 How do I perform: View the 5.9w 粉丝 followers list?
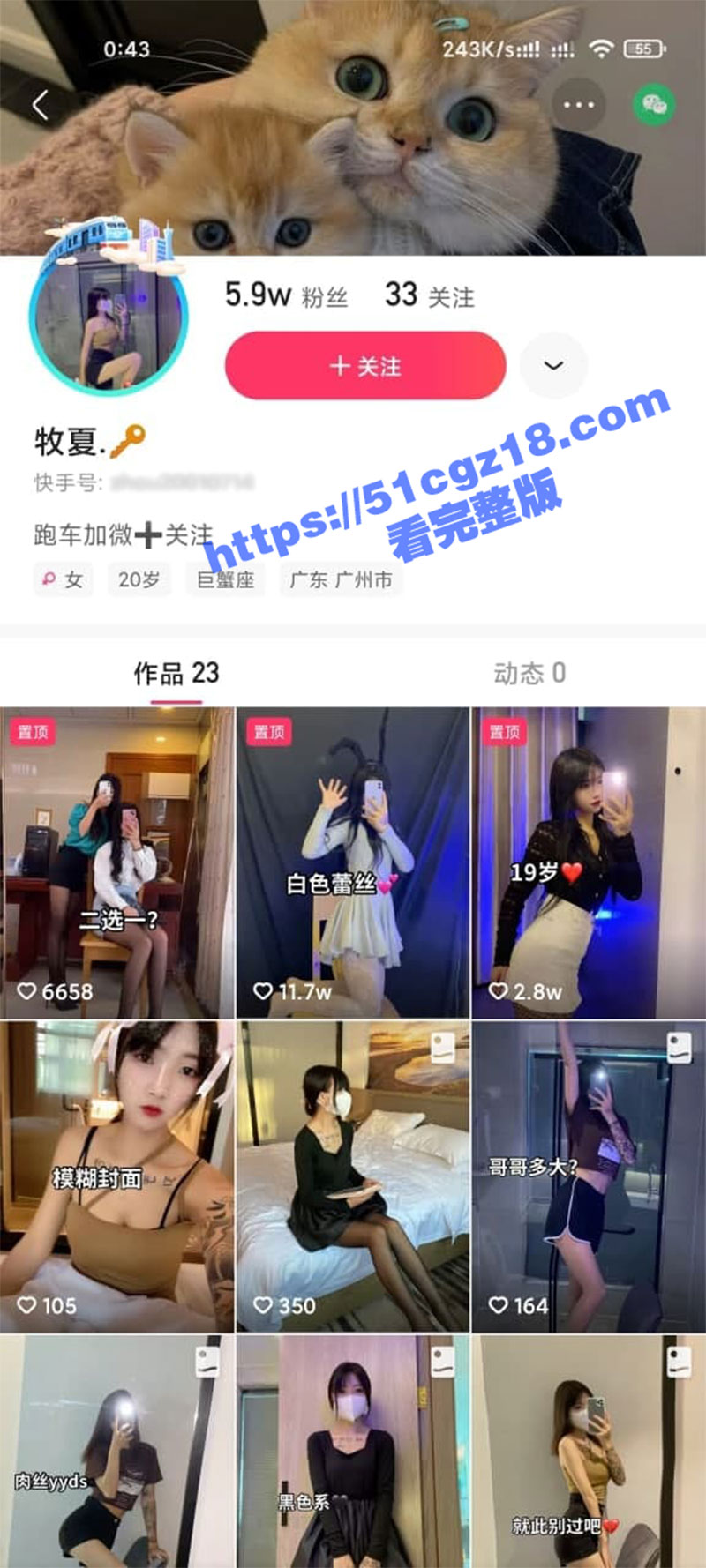[287, 295]
